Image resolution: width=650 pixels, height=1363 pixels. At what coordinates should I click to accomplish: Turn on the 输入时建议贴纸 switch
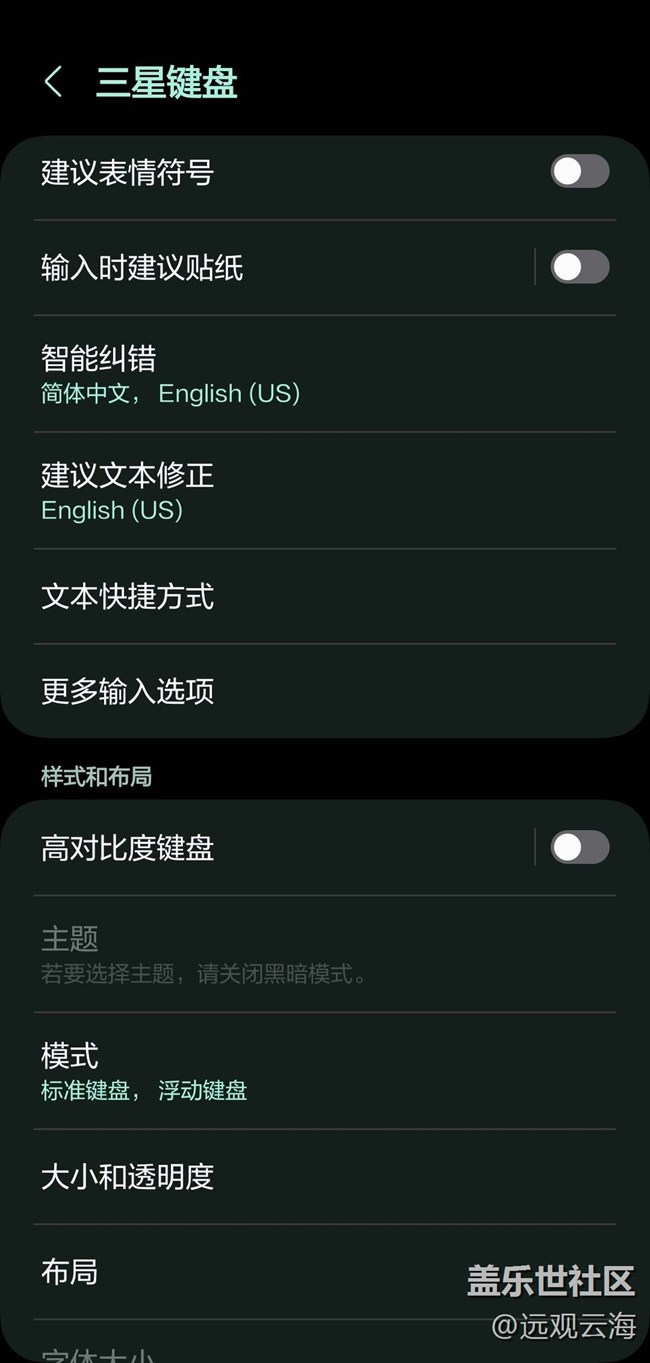click(580, 267)
